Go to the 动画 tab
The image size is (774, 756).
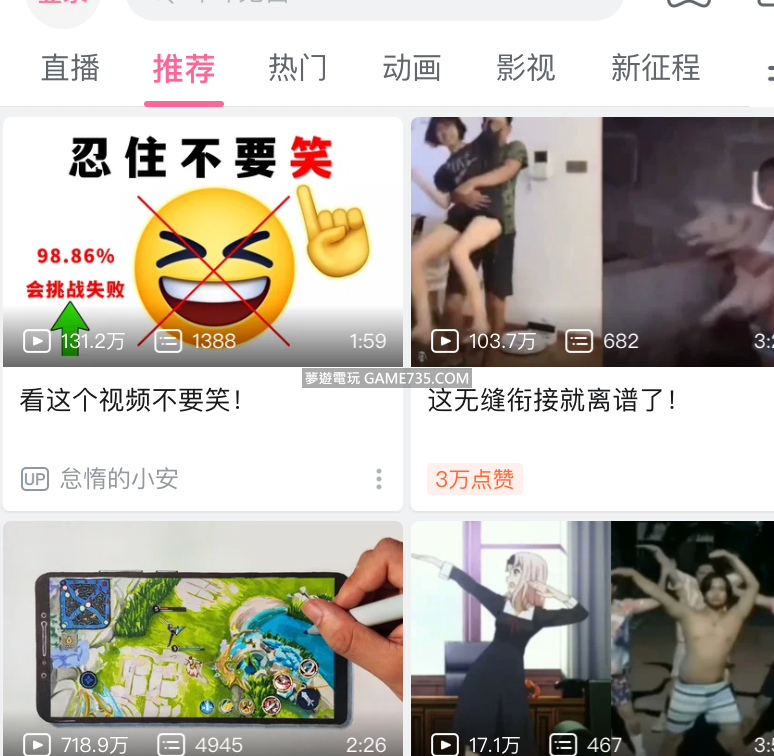(412, 68)
